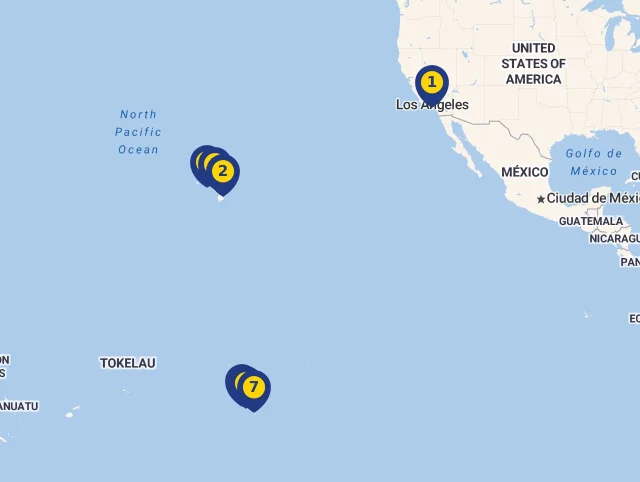Select map marker number 7
The image size is (640, 482).
click(254, 387)
